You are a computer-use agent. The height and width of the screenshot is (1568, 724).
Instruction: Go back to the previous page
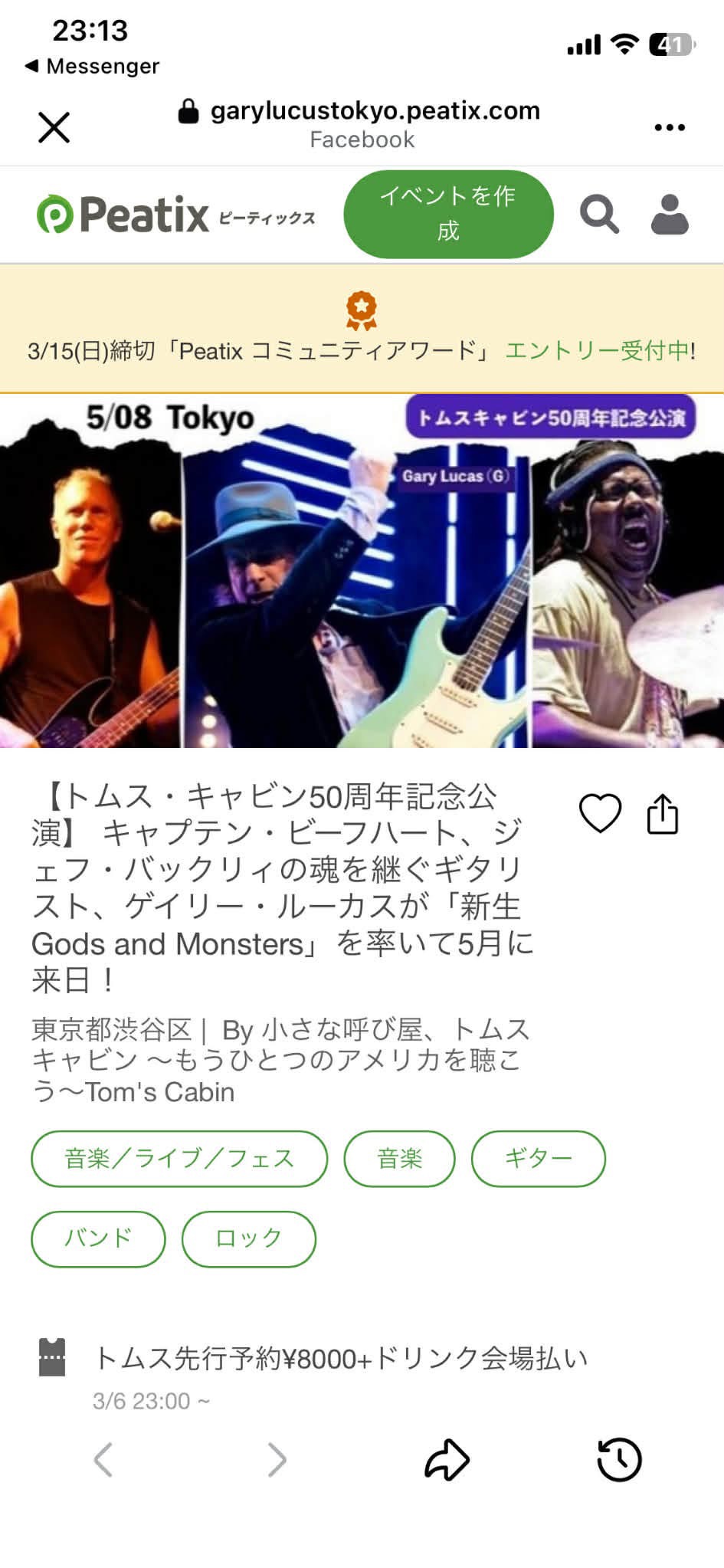(103, 1459)
